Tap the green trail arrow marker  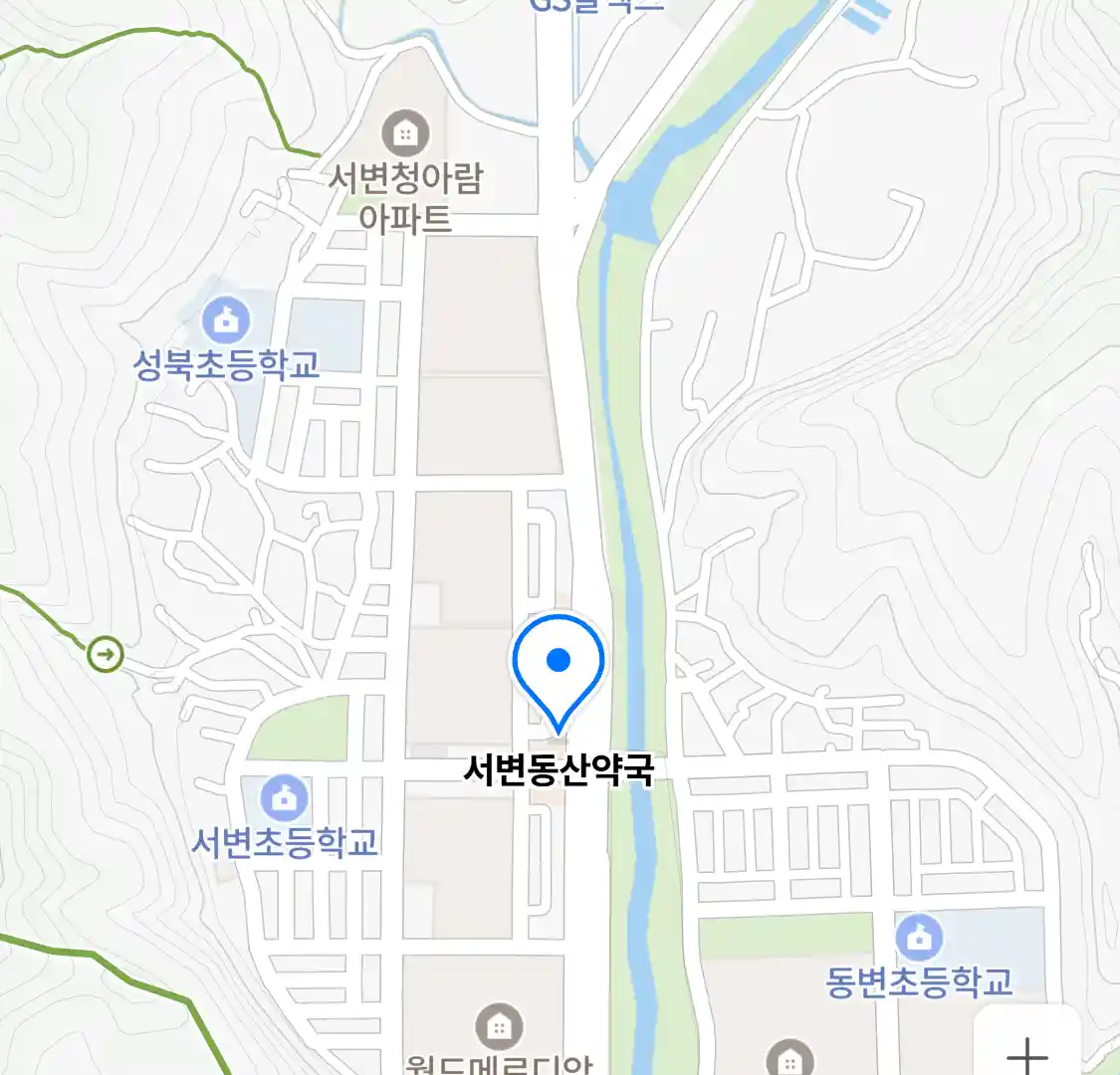106,655
